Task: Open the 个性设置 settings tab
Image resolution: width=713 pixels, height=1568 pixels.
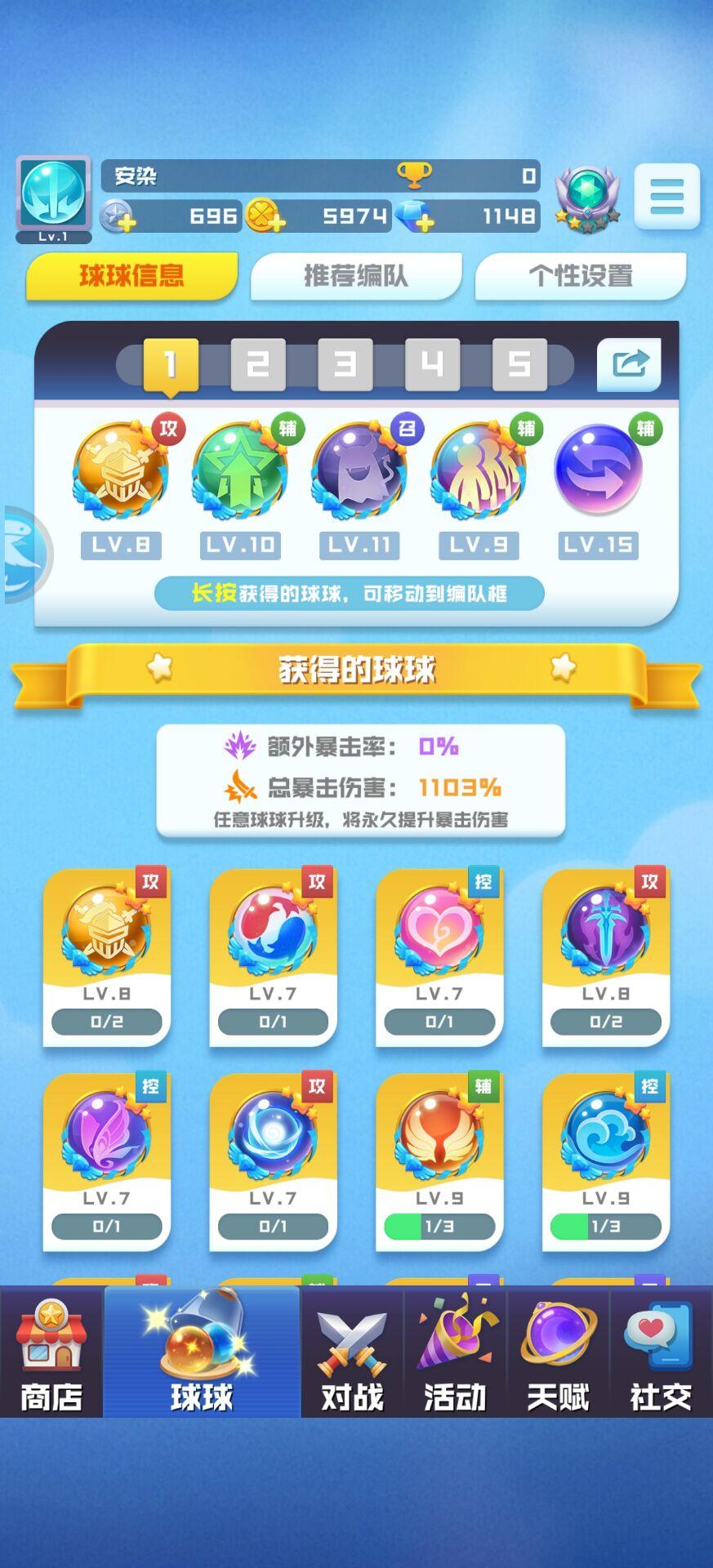Action: point(582,276)
